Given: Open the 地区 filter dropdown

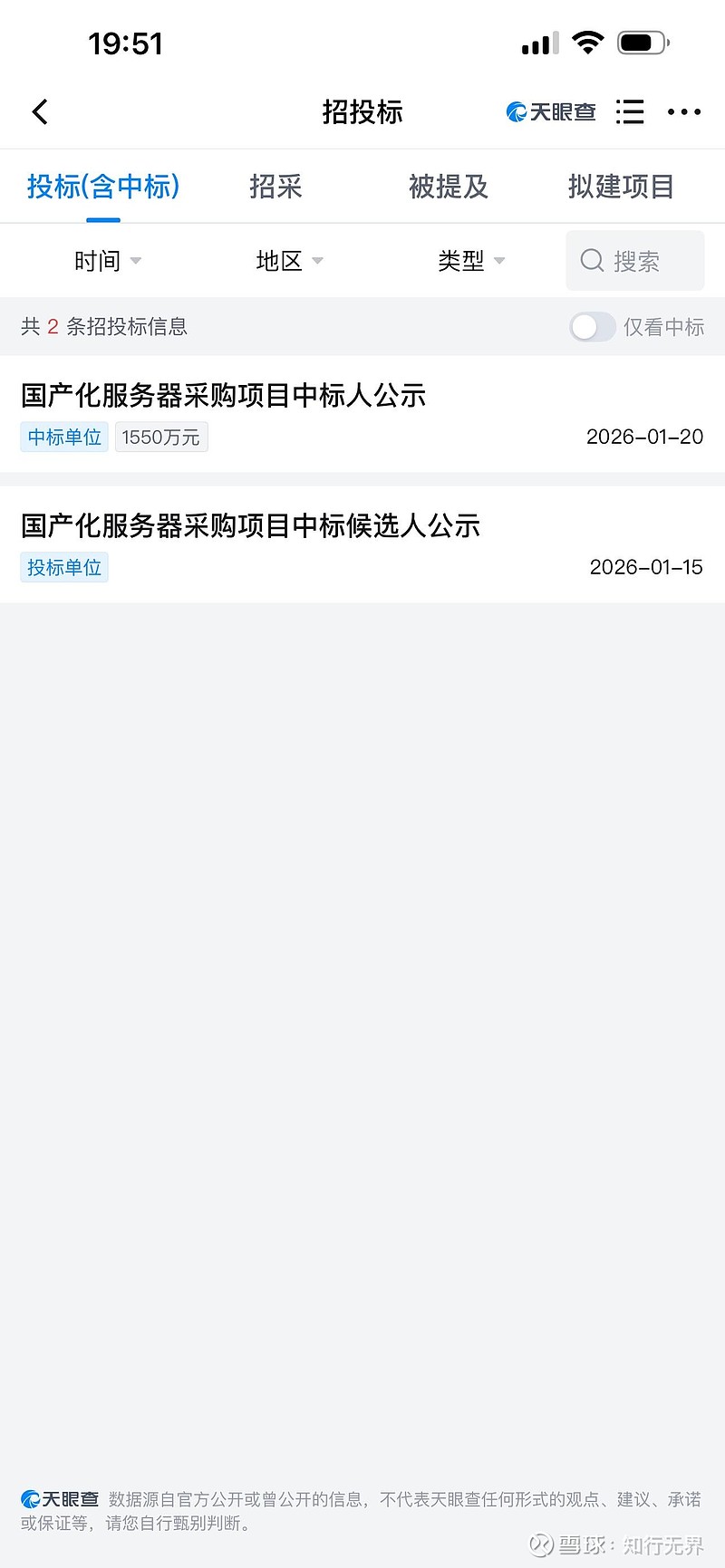Looking at the screenshot, I should coord(288,260).
